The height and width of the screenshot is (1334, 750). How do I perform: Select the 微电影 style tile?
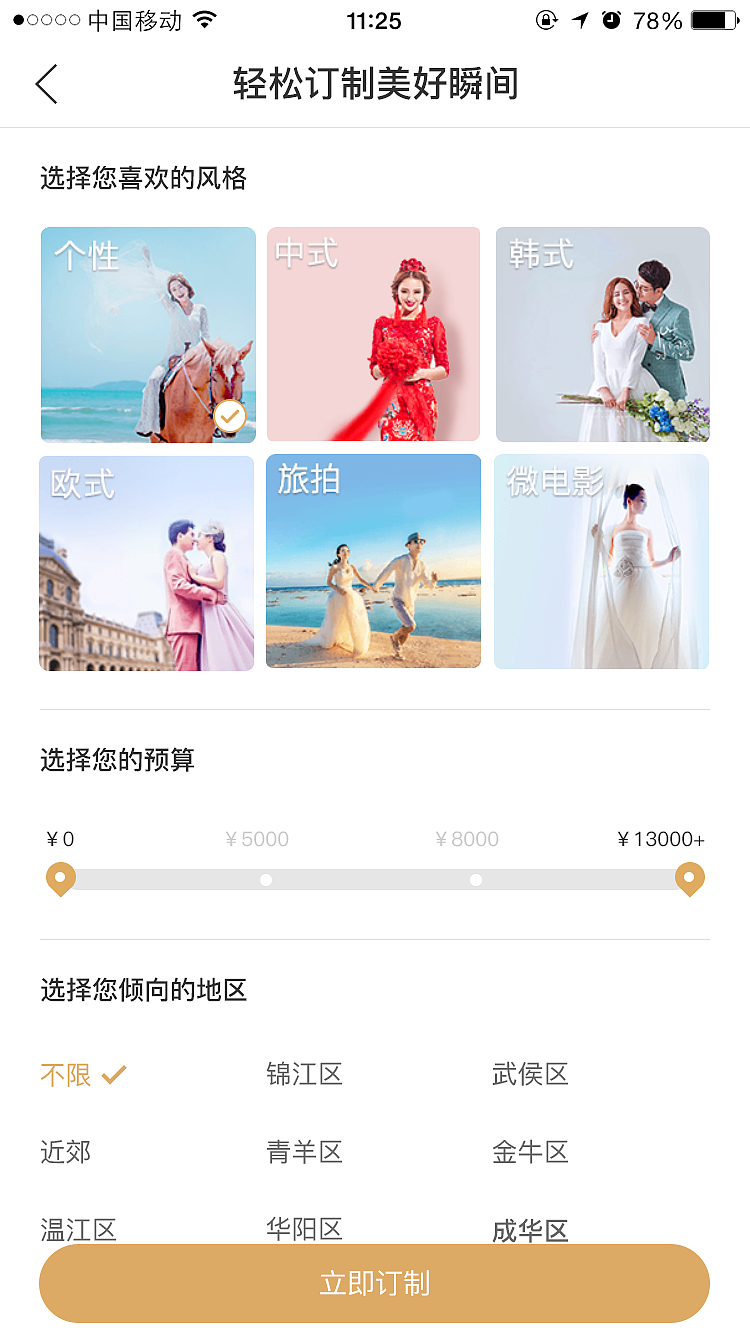602,561
